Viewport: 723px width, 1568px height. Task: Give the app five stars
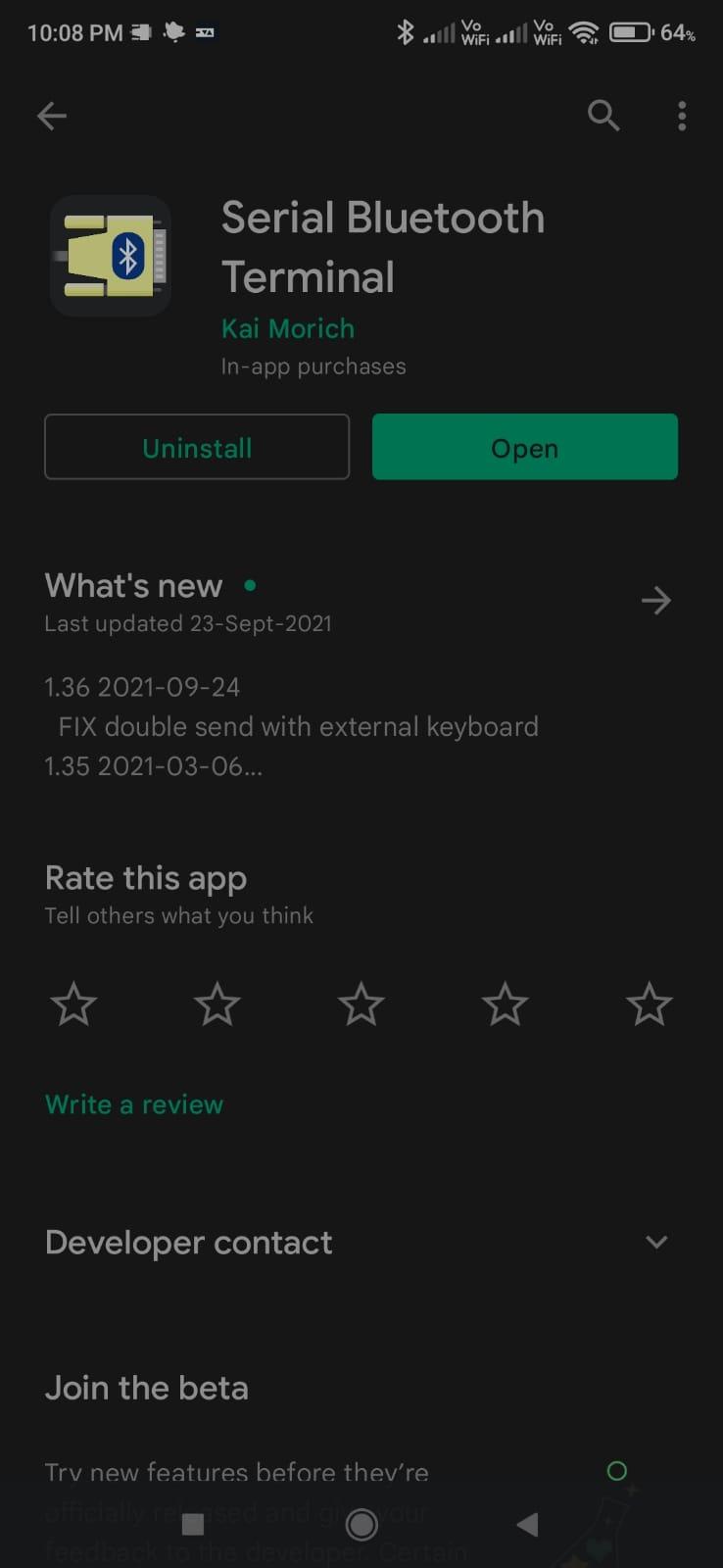tap(649, 1004)
